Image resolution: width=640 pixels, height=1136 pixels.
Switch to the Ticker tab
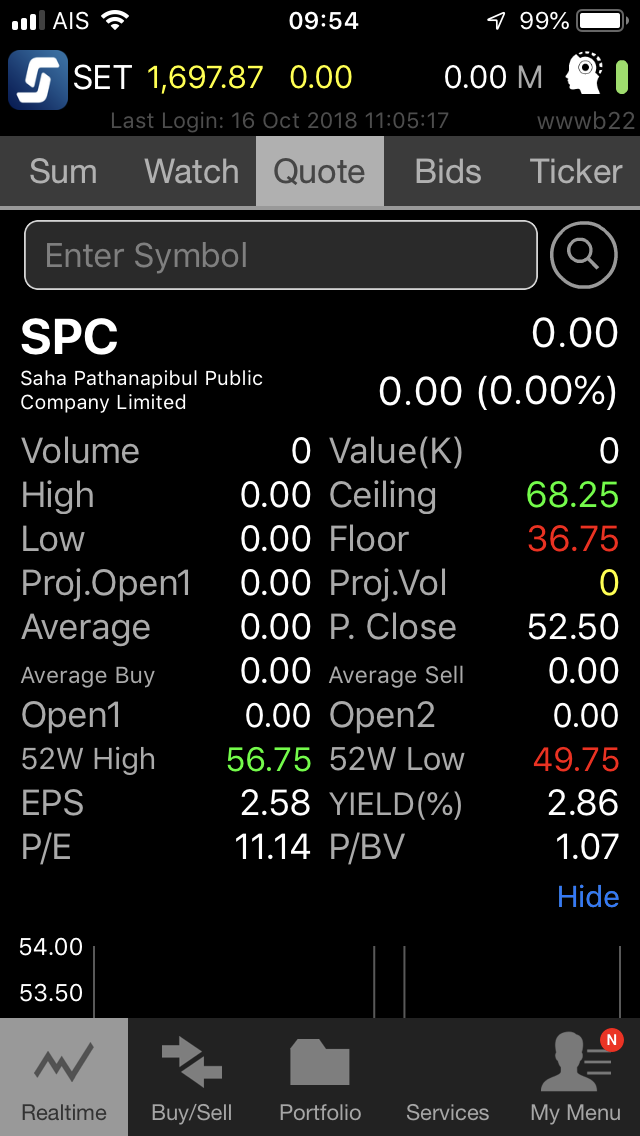coord(576,172)
